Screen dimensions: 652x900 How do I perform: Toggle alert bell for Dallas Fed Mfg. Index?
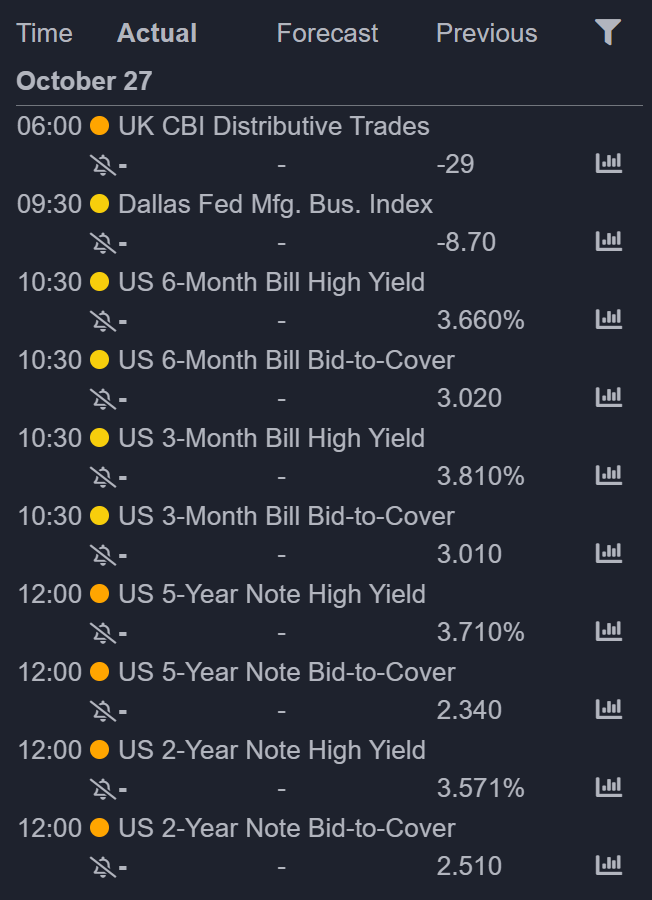click(102, 242)
